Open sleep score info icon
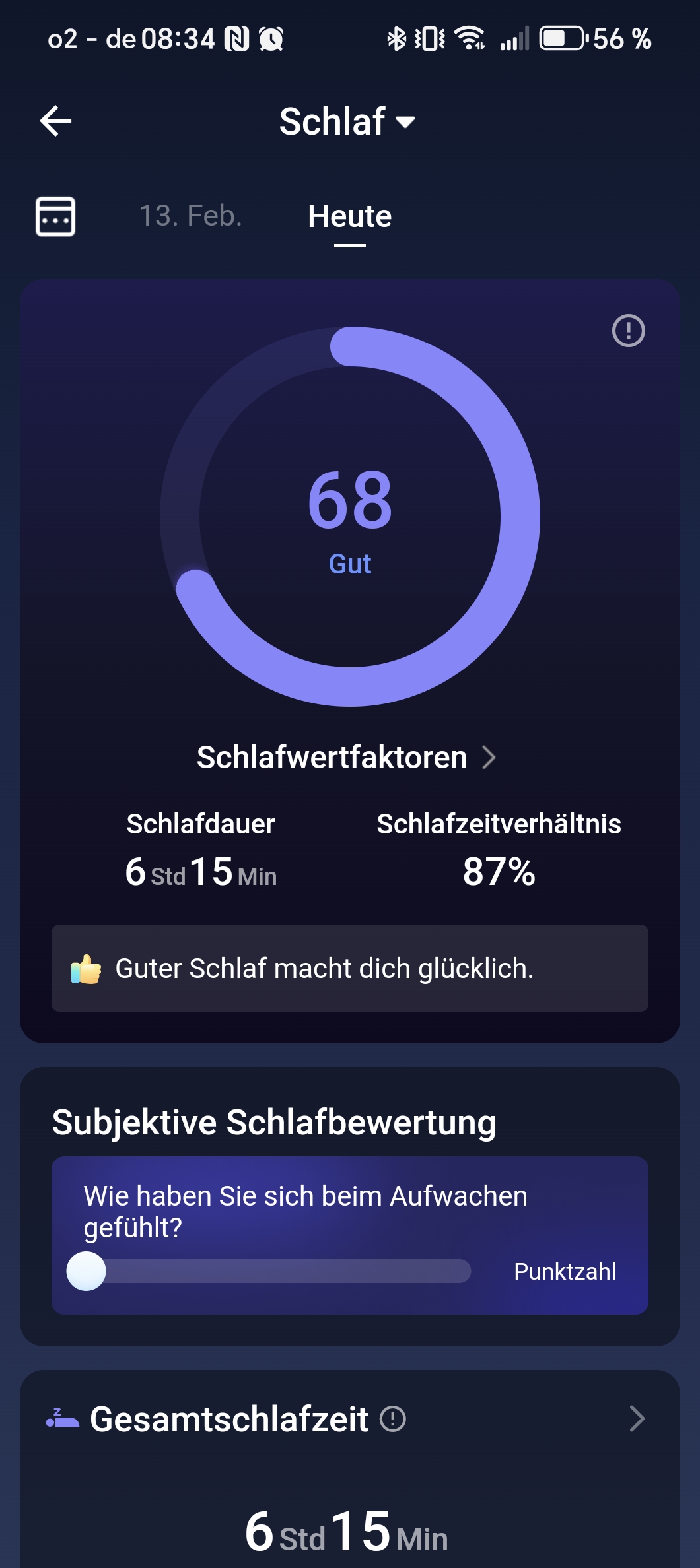700x1568 pixels. pos(628,331)
